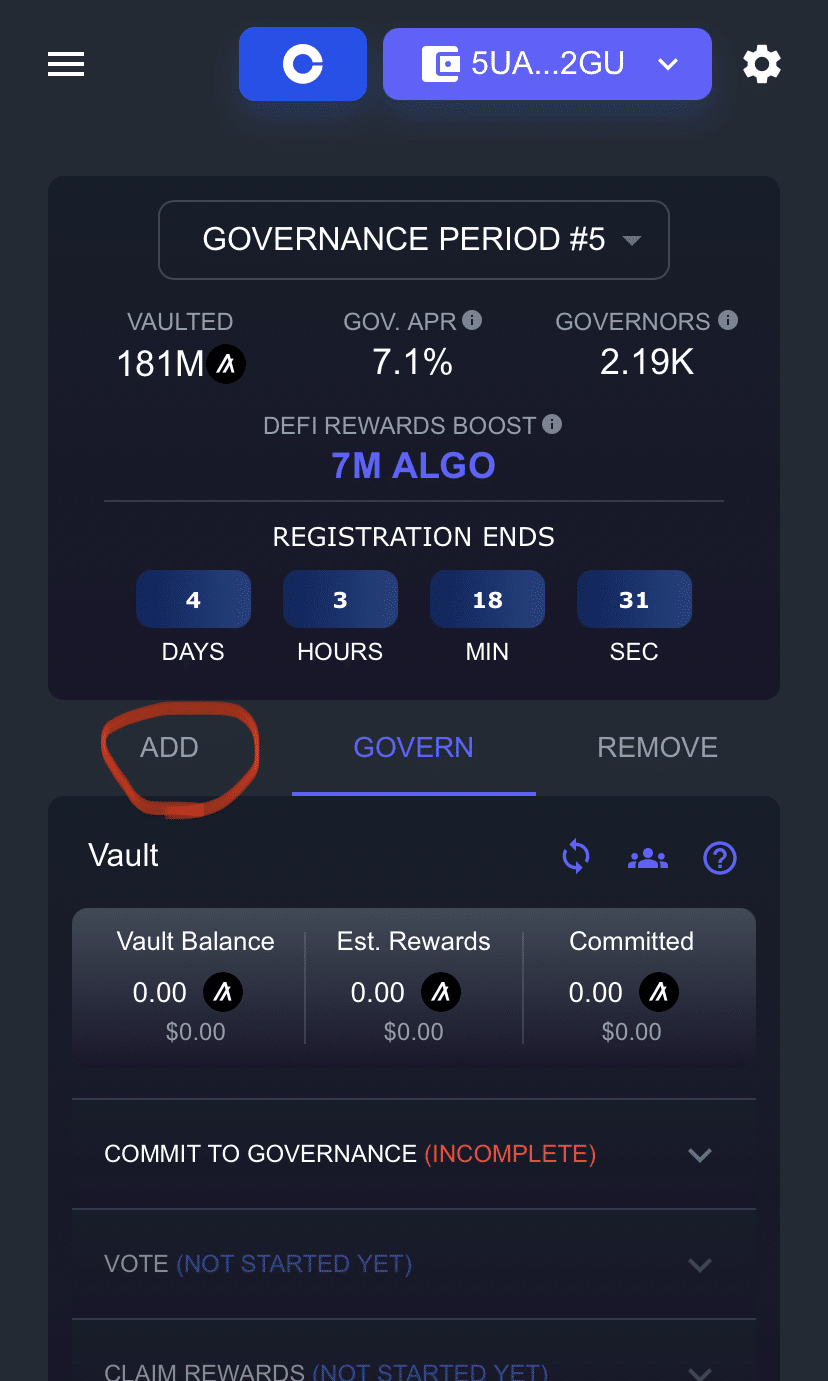Switch to the GOVERN tab
This screenshot has height=1381, width=828.
pyautogui.click(x=414, y=748)
